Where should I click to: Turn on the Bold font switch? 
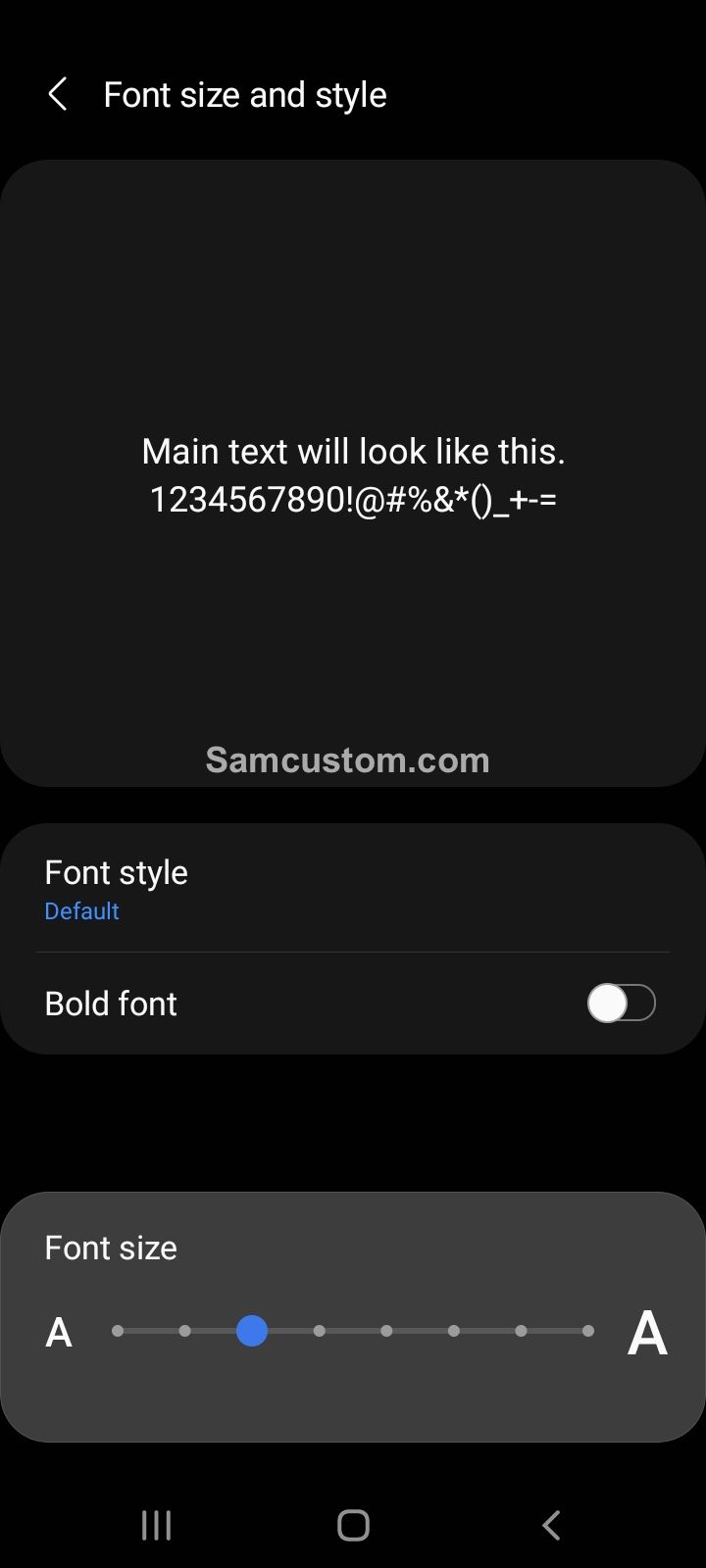point(622,1003)
